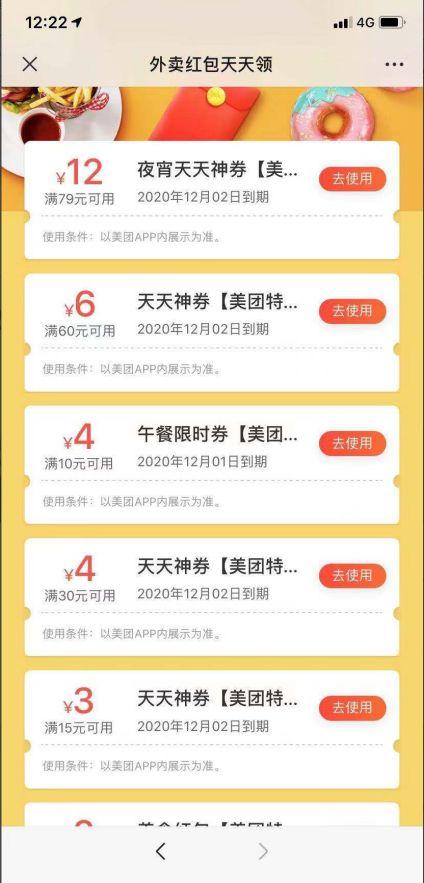
Task: Go back with the bottom browser arrow
Action: tap(160, 851)
